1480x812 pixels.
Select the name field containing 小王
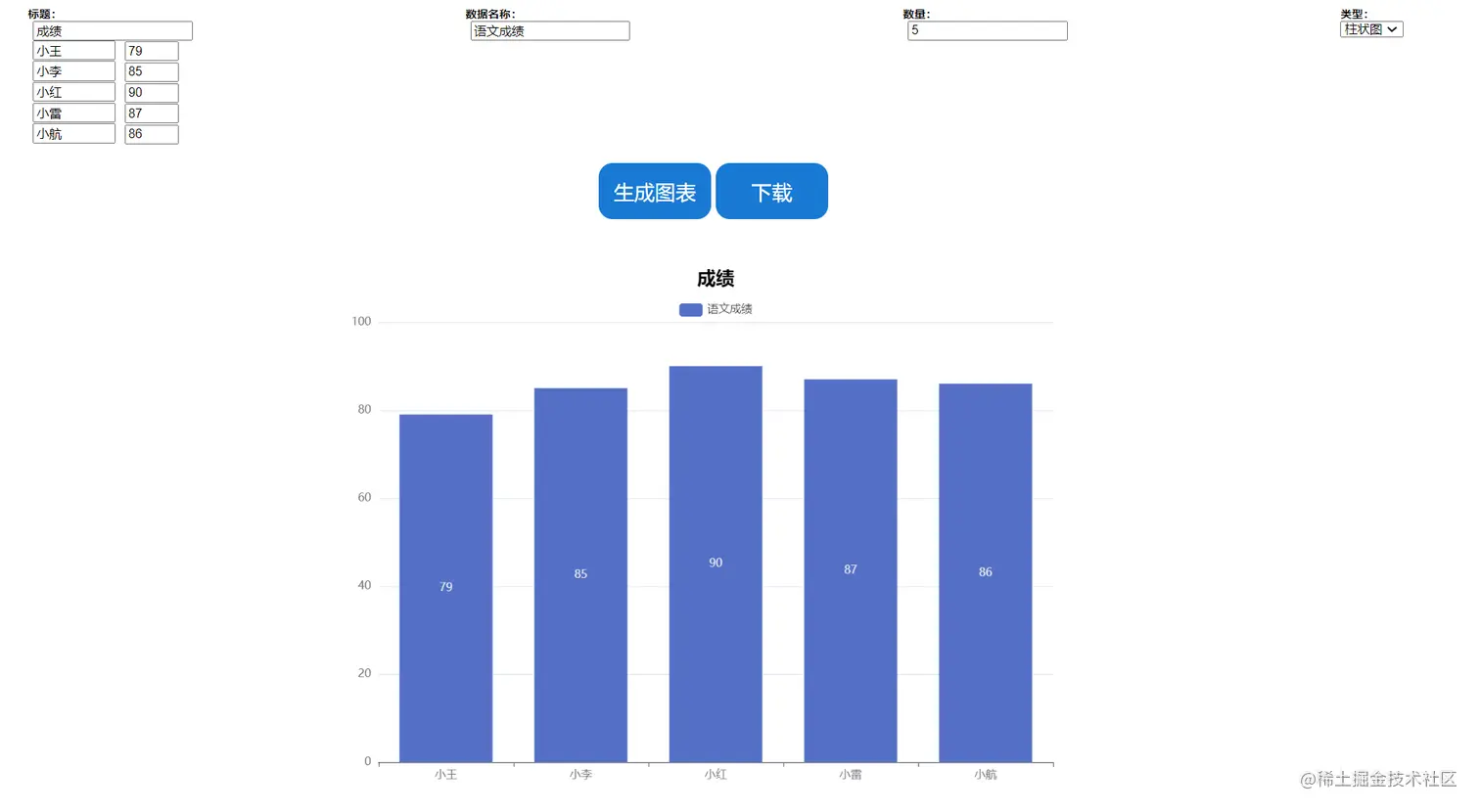[x=73, y=51]
